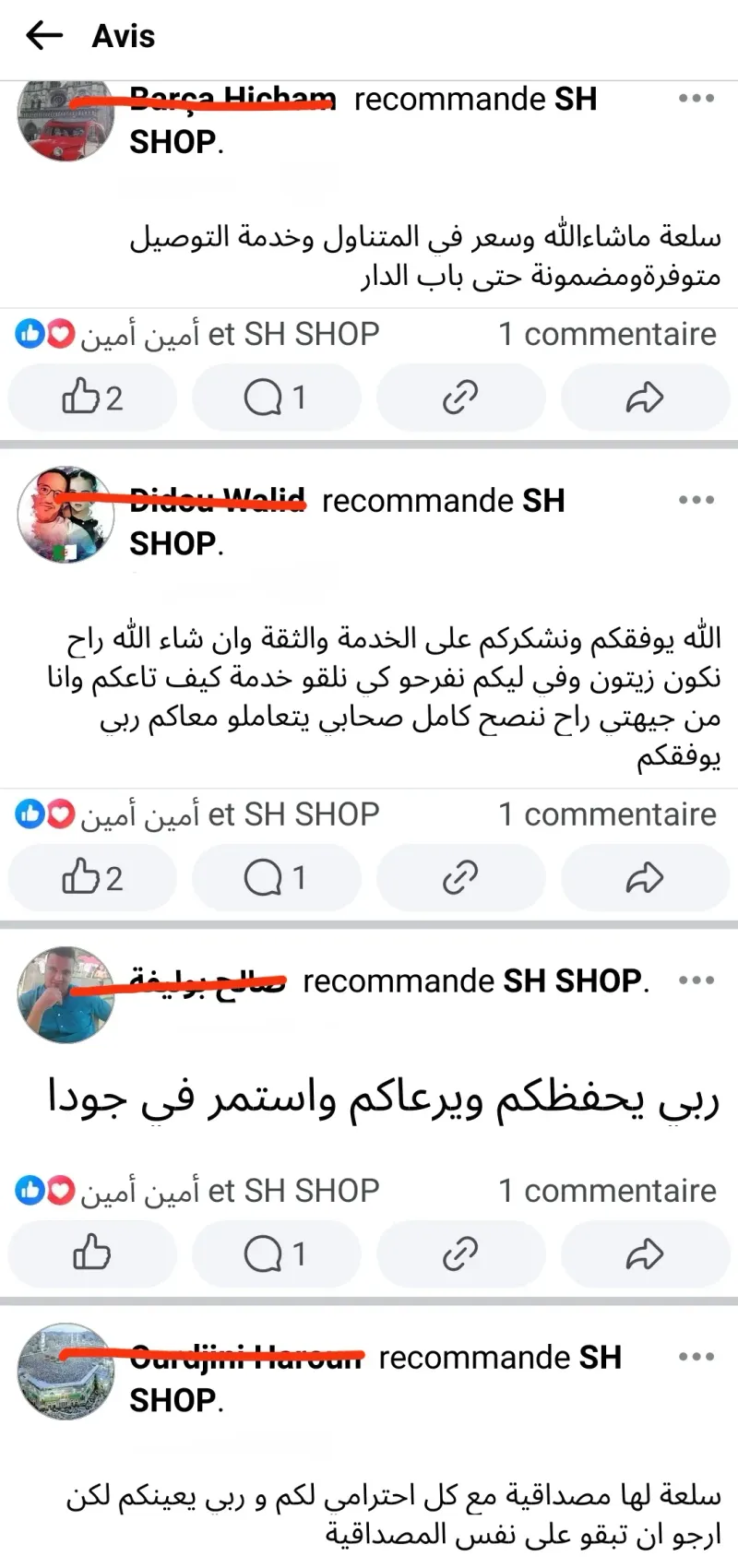The width and height of the screenshot is (738, 1568).
Task: Like the review starting 'سلعة ماشاءالله وسعر'
Action: [x=91, y=398]
